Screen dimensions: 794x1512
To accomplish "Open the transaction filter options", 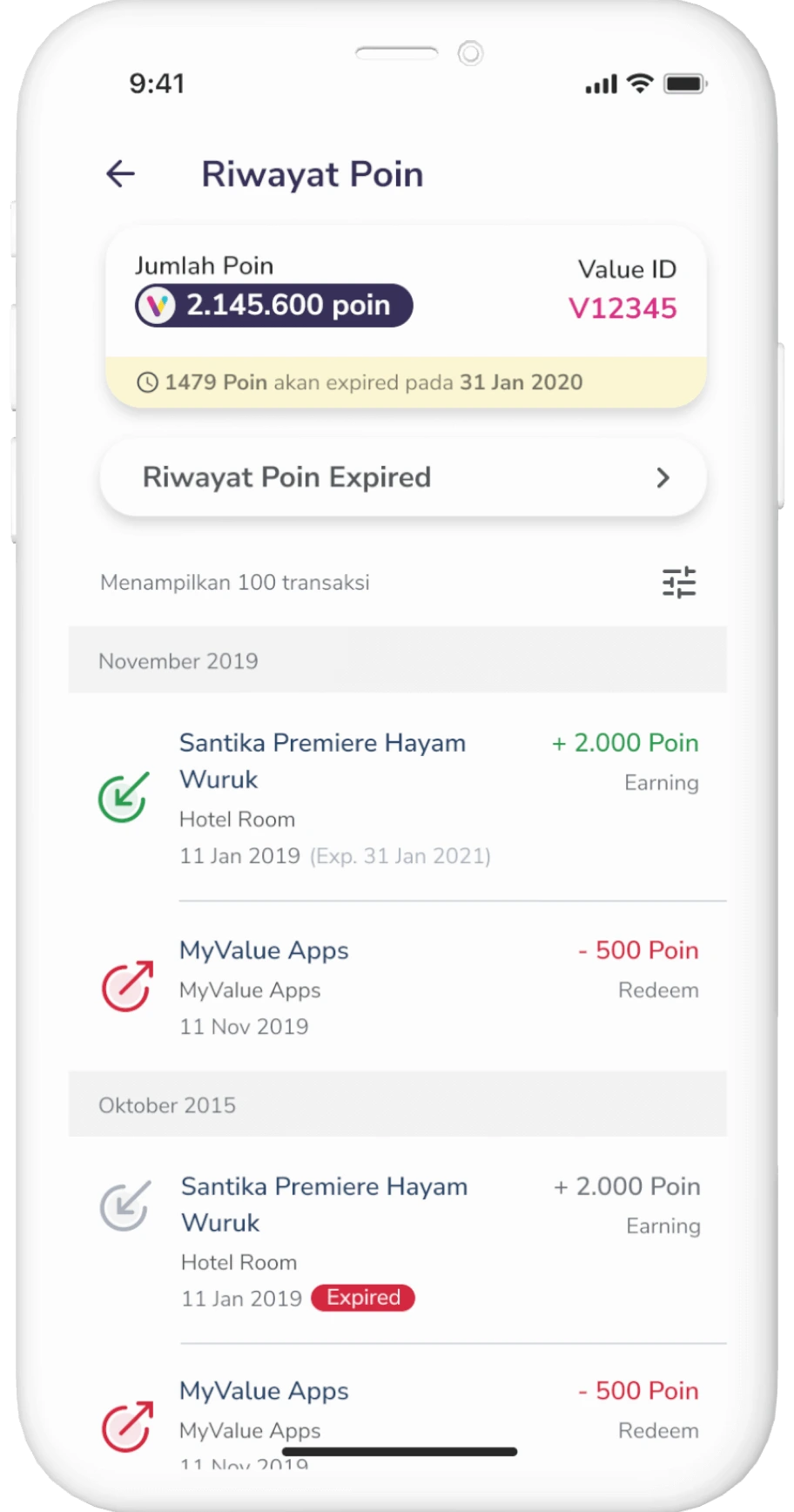I will click(678, 582).
